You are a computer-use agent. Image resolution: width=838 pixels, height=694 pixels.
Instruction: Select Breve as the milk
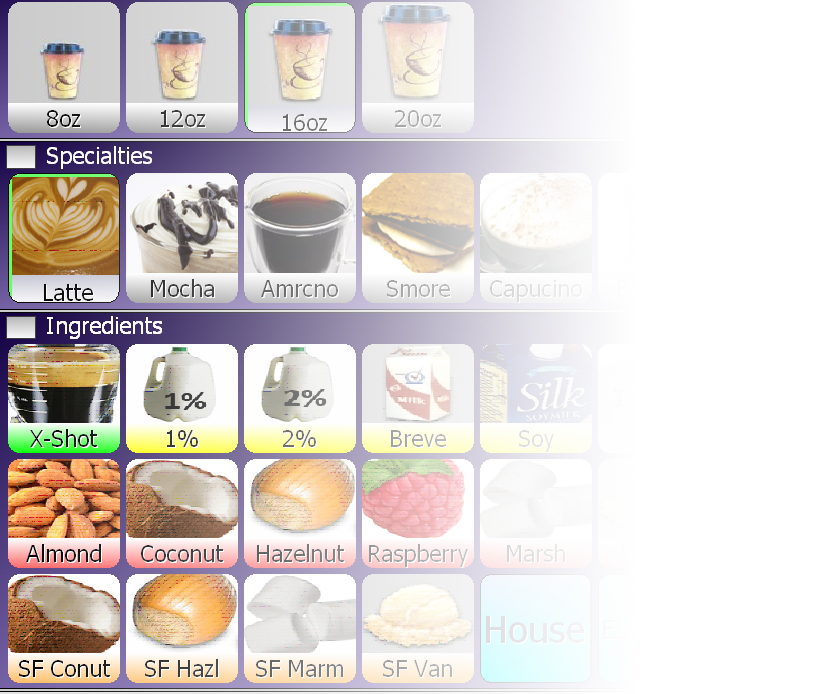pyautogui.click(x=417, y=398)
